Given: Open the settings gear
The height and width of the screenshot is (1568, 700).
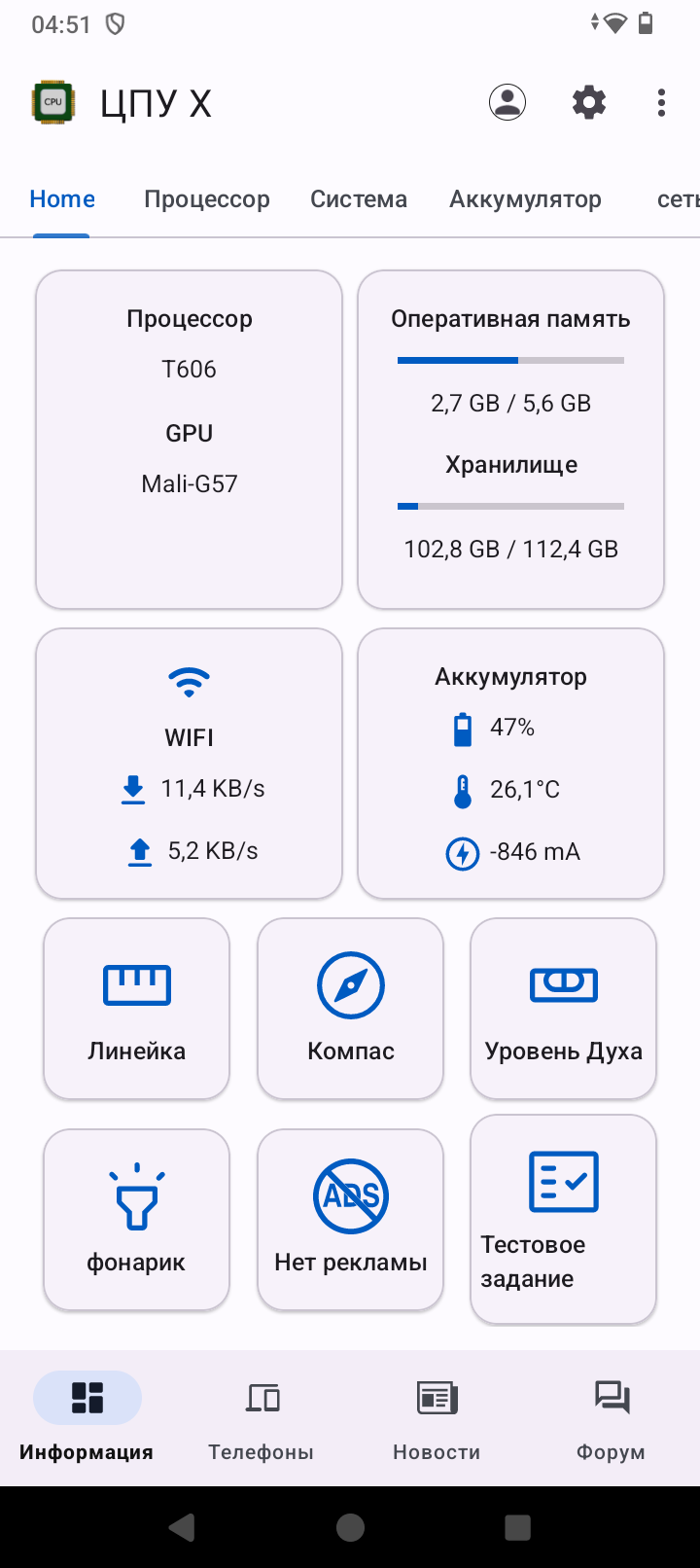Looking at the screenshot, I should 589,102.
